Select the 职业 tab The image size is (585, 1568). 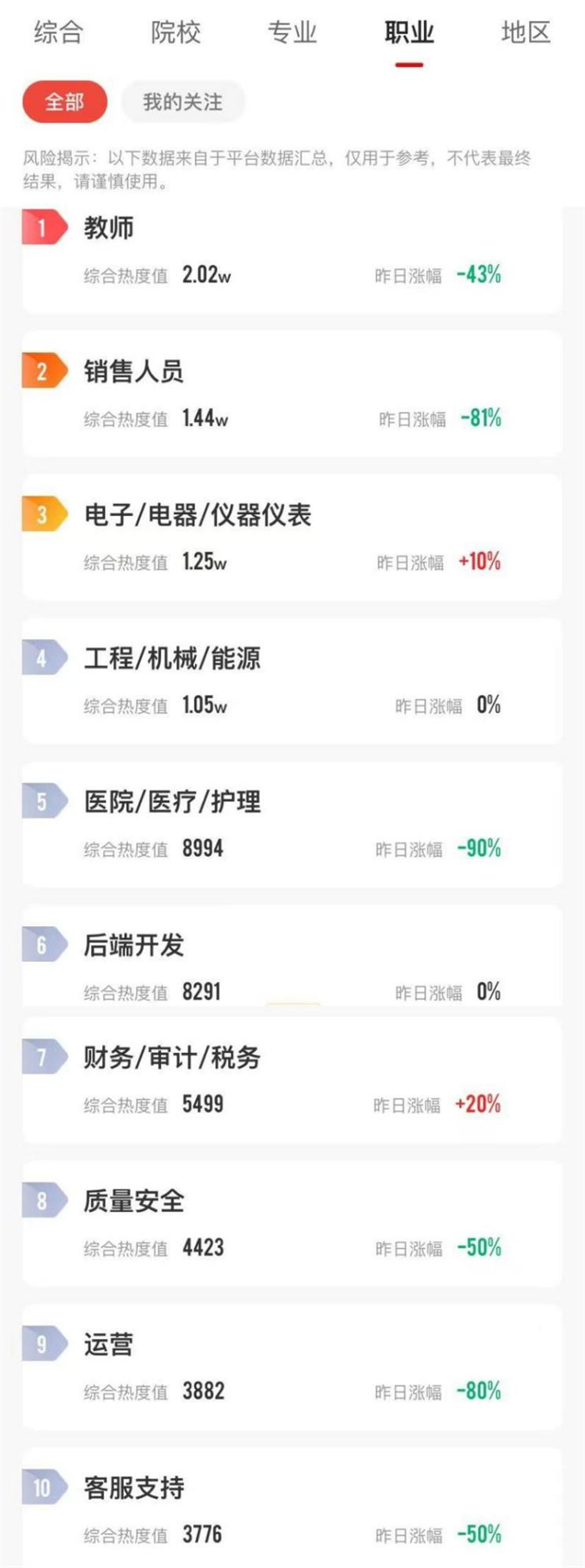click(409, 33)
